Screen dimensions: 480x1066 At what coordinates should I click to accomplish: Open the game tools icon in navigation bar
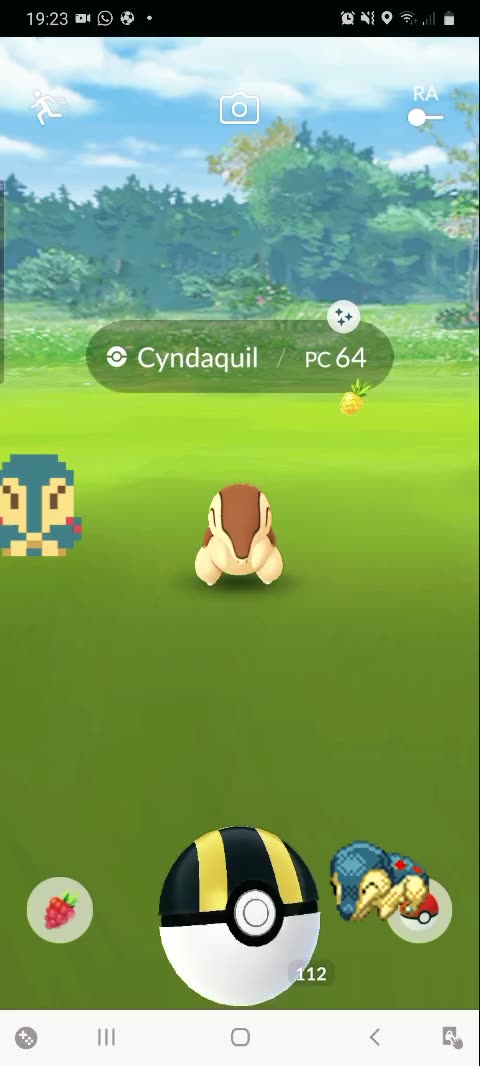[26, 1037]
